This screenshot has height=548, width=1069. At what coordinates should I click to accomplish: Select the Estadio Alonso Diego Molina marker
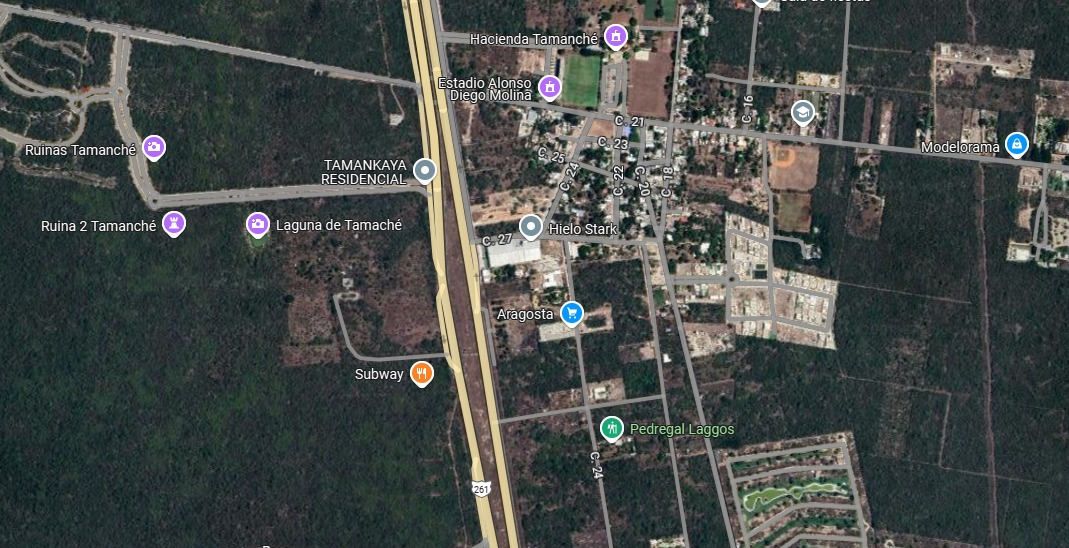pos(548,86)
